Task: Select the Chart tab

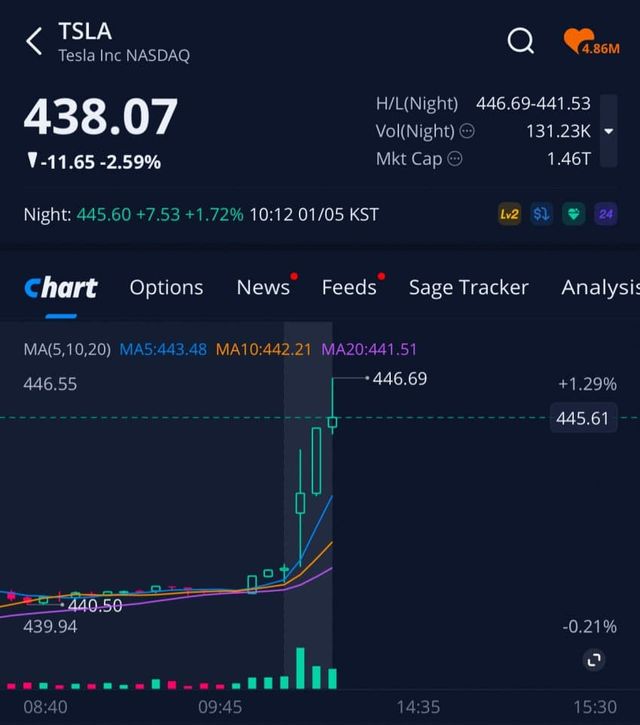Action: coord(61,287)
